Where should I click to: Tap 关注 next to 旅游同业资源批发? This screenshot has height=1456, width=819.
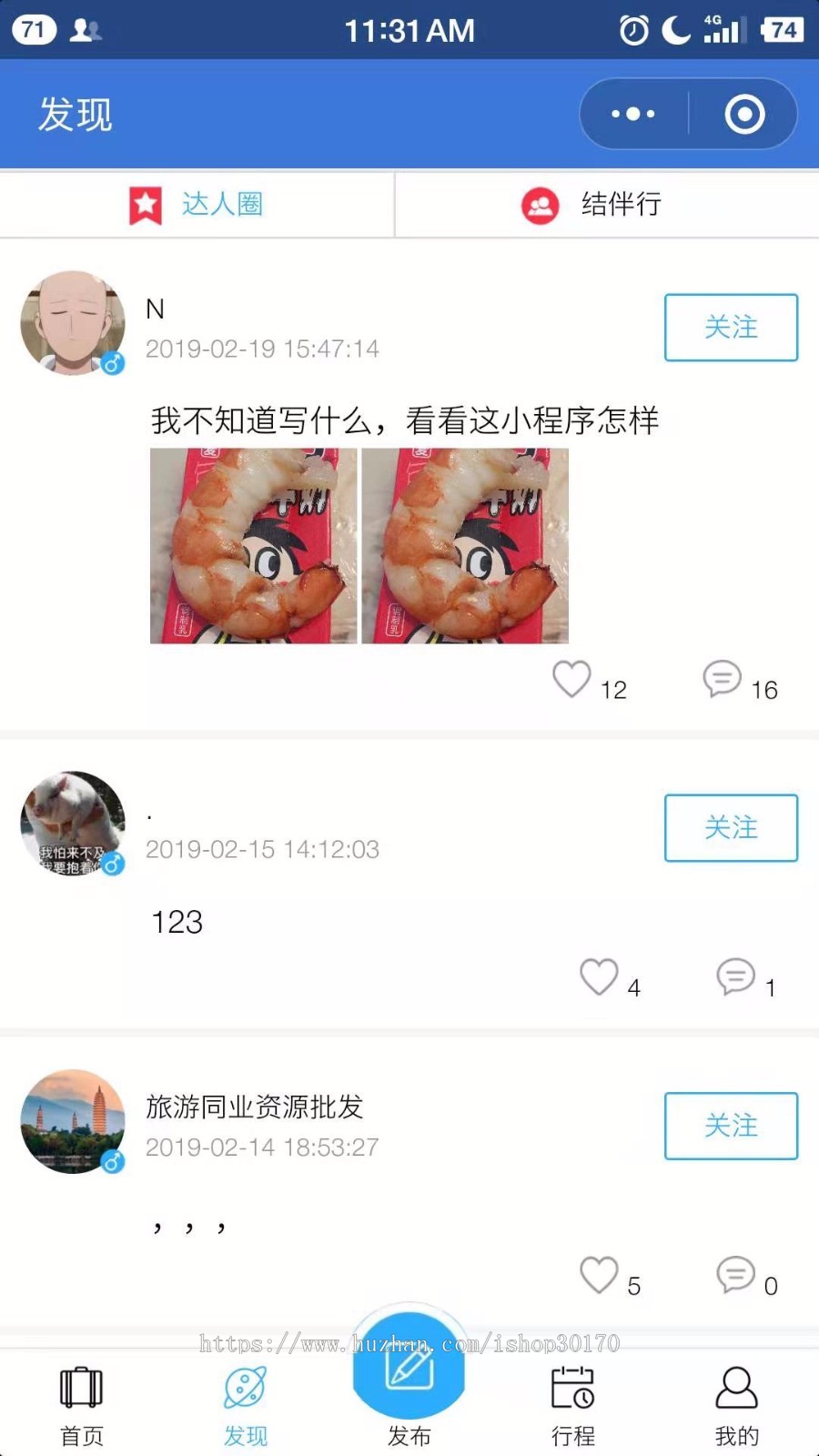pyautogui.click(x=731, y=1127)
